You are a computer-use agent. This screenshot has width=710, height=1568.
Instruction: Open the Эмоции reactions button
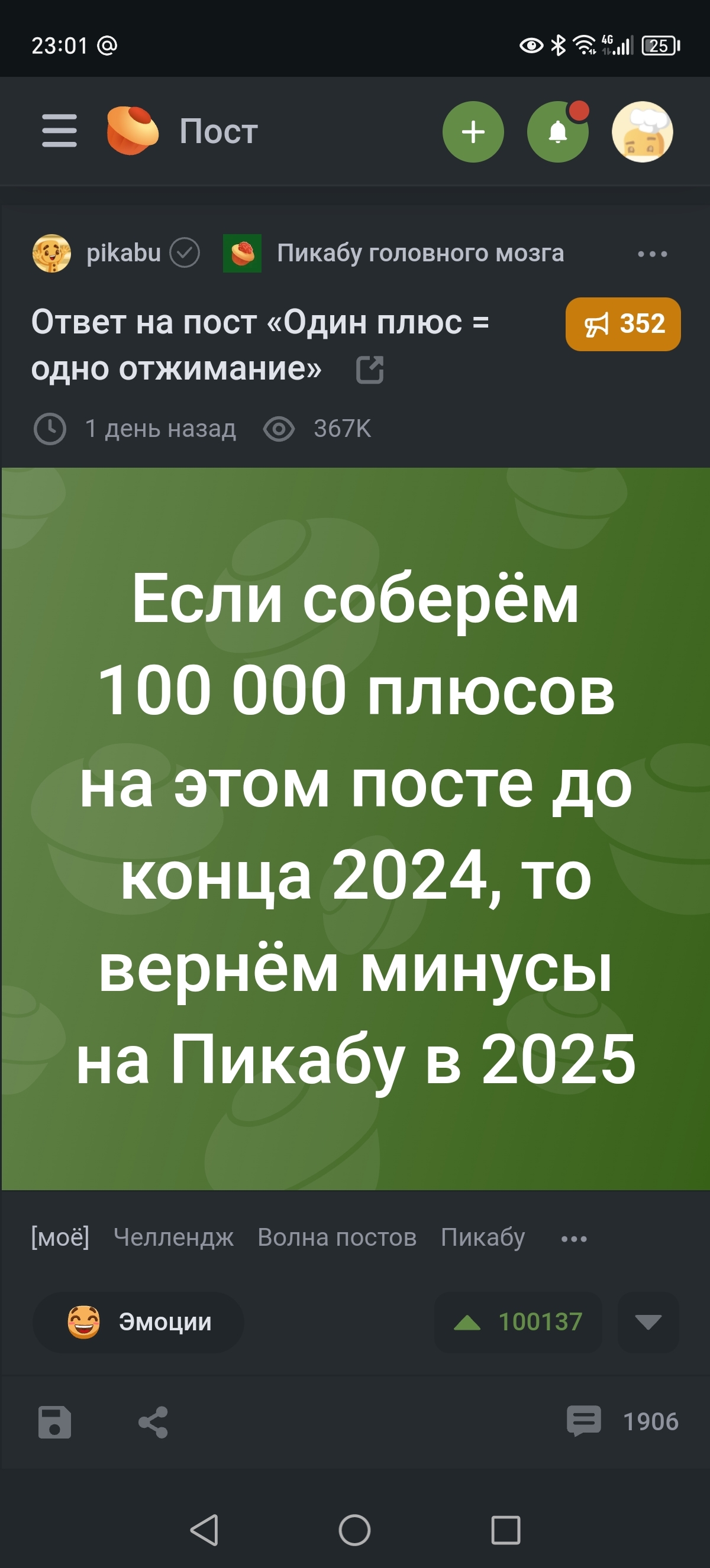[138, 1322]
